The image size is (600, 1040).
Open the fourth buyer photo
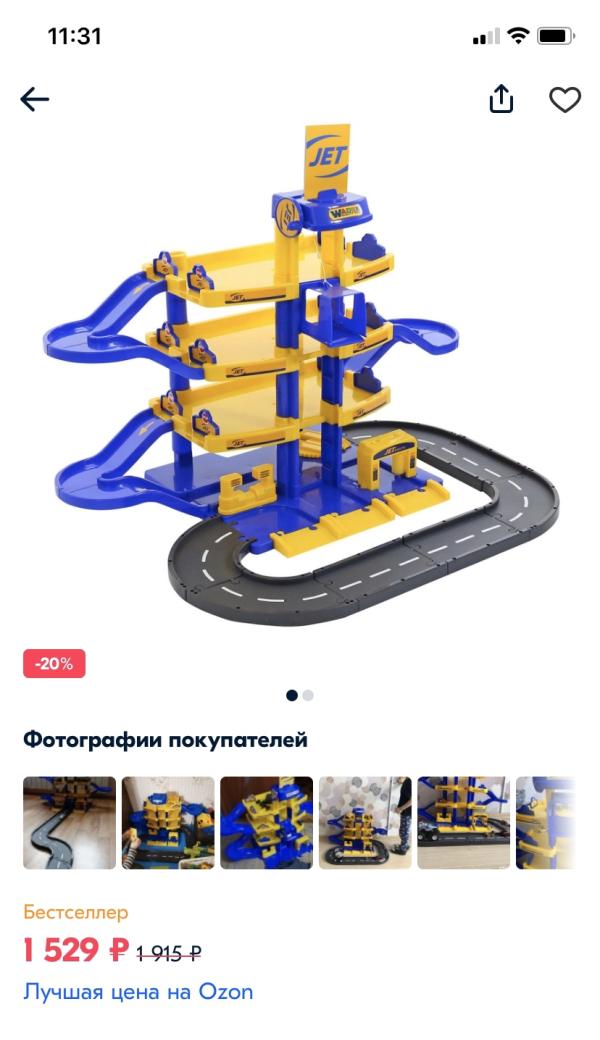click(365, 822)
